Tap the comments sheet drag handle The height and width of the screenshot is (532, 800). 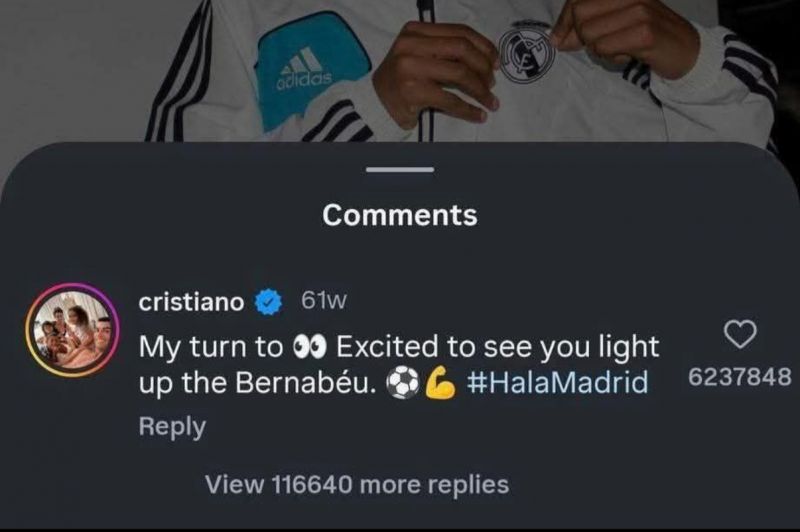399,167
